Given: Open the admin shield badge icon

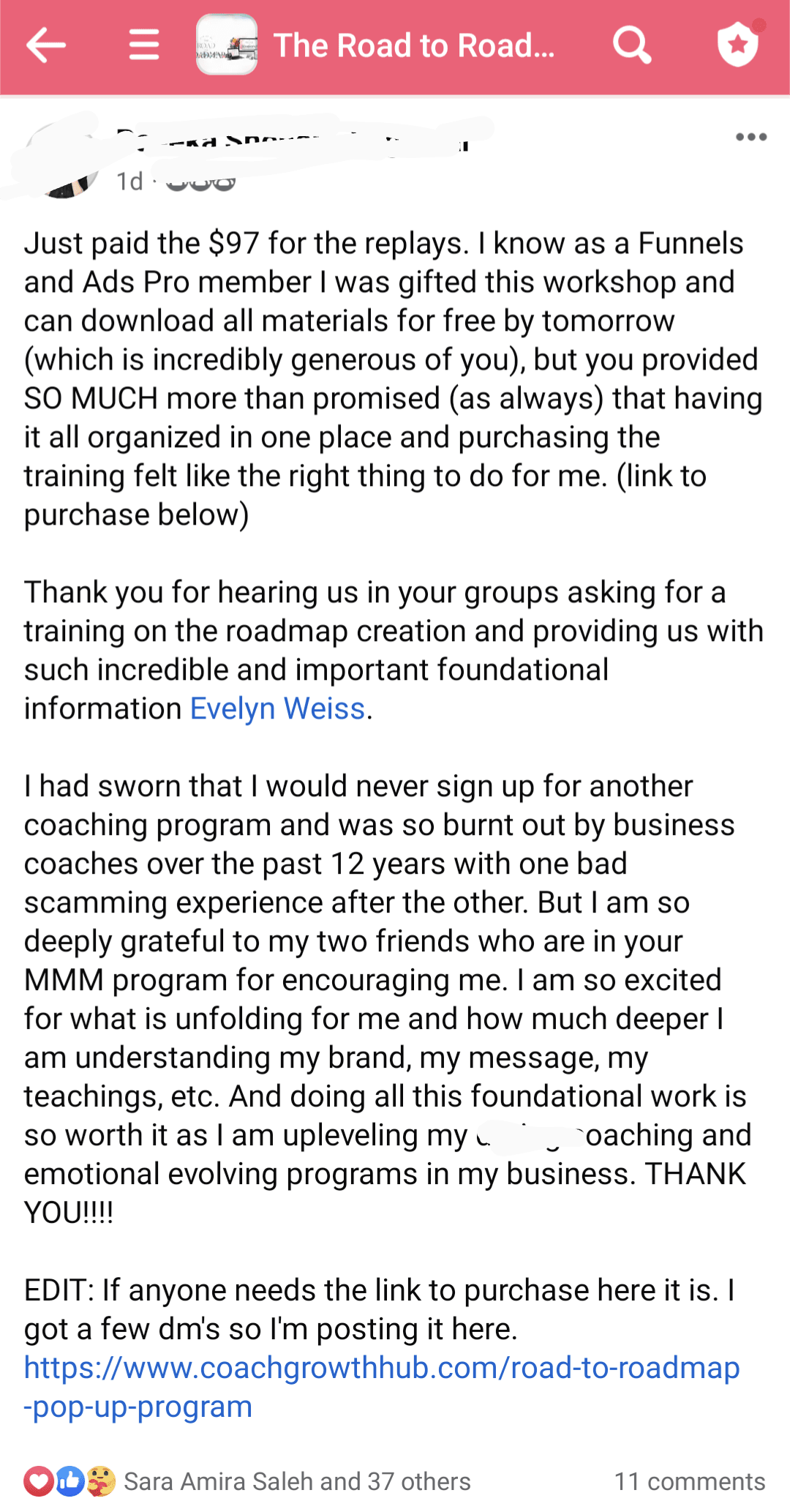Looking at the screenshot, I should point(737,45).
